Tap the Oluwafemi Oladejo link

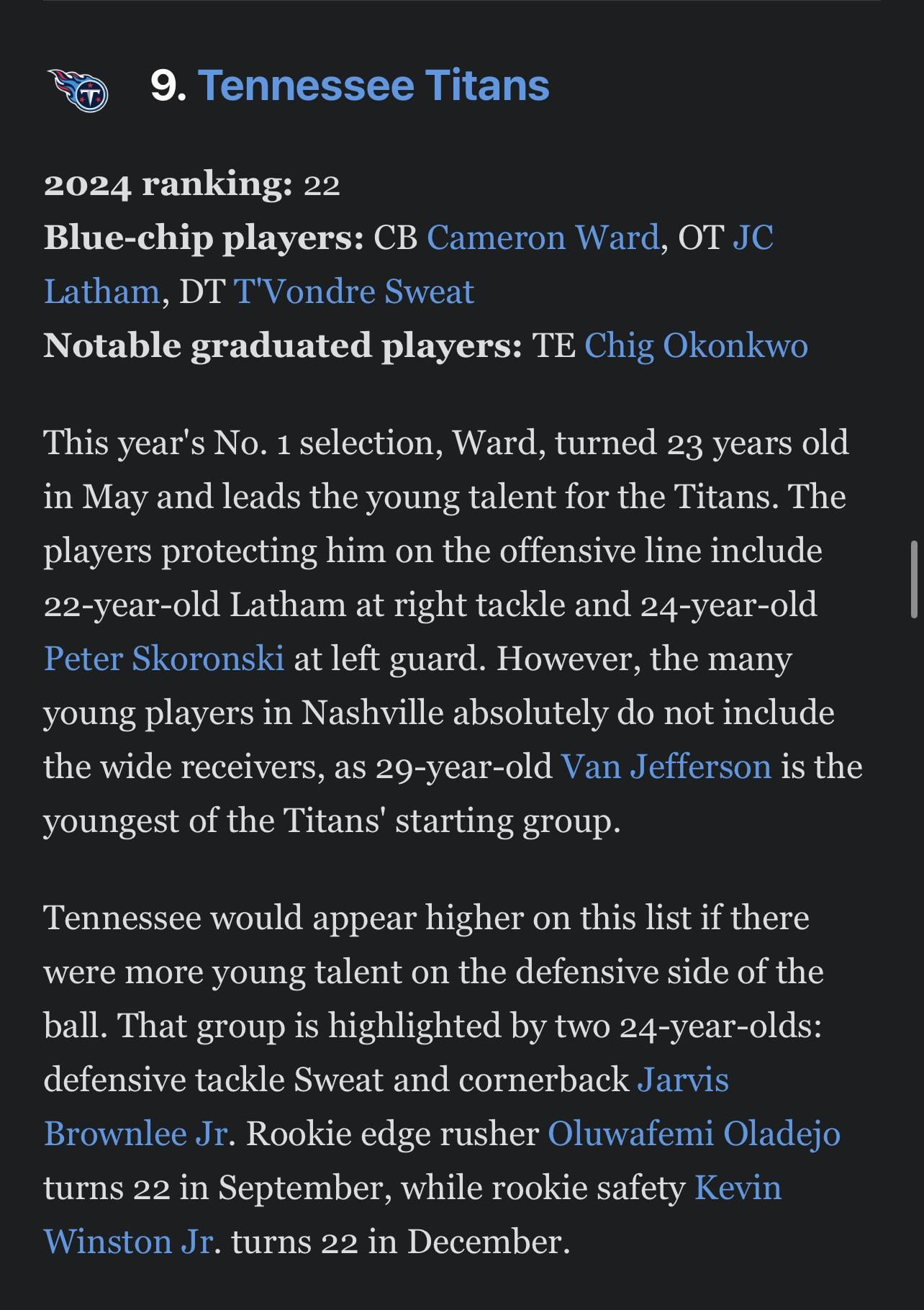coord(693,1134)
